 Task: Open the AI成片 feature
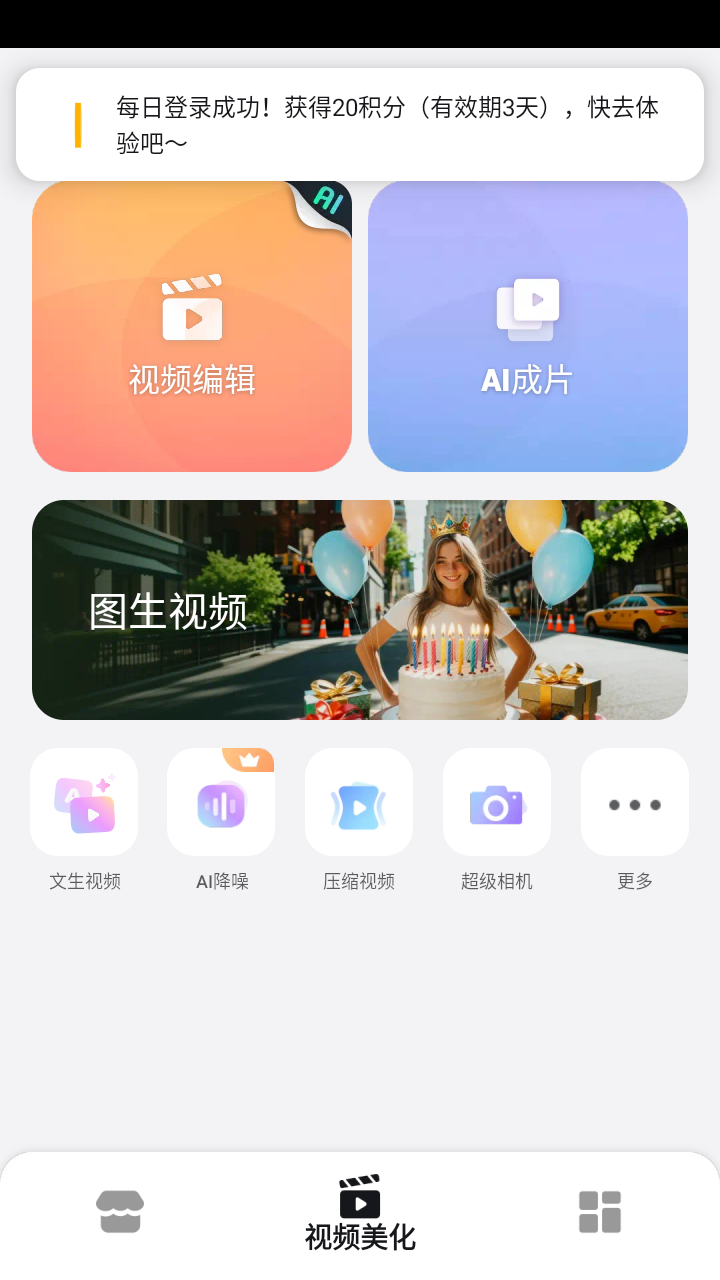[x=527, y=325]
